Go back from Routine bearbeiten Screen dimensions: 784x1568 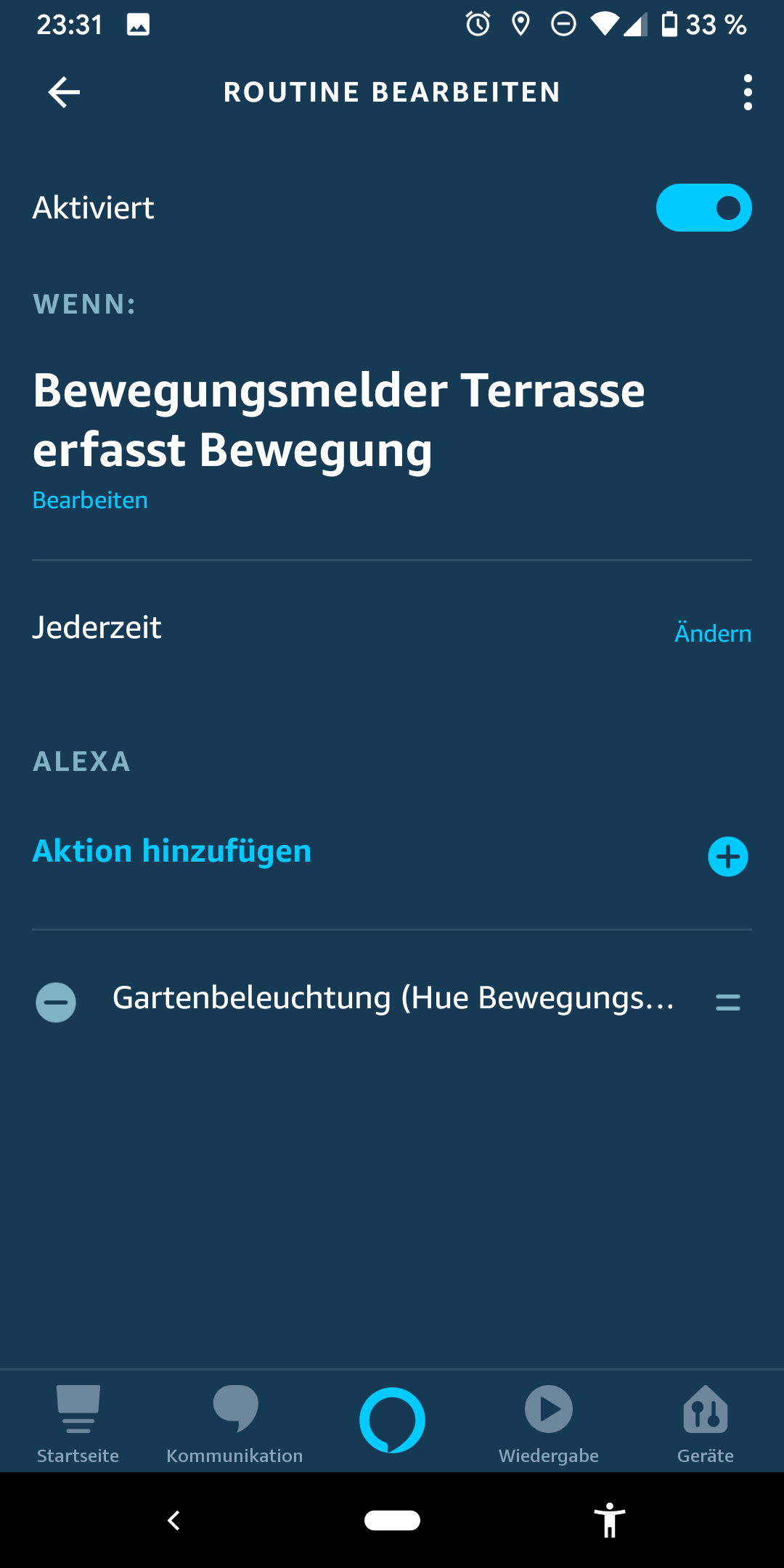click(64, 92)
